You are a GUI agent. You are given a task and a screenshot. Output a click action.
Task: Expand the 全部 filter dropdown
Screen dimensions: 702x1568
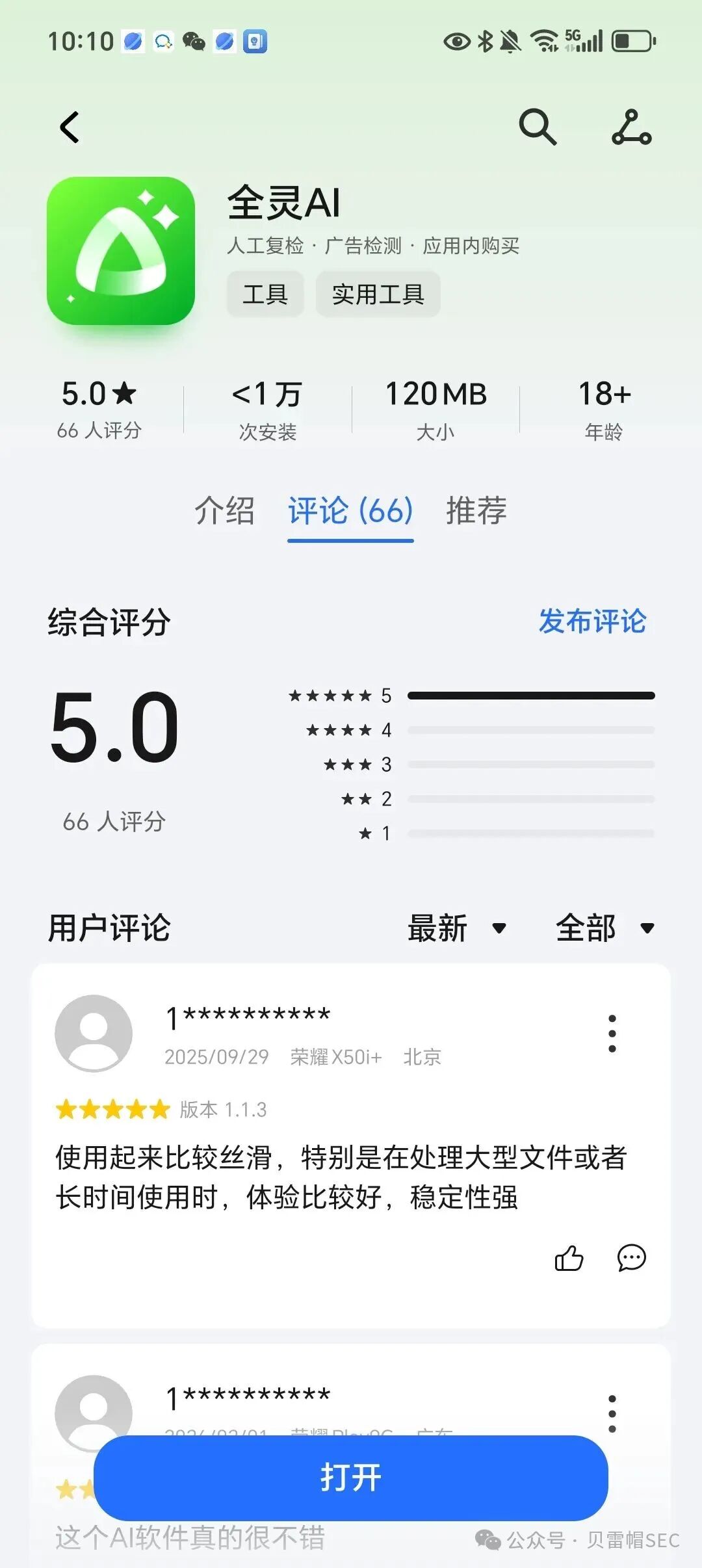[605, 928]
